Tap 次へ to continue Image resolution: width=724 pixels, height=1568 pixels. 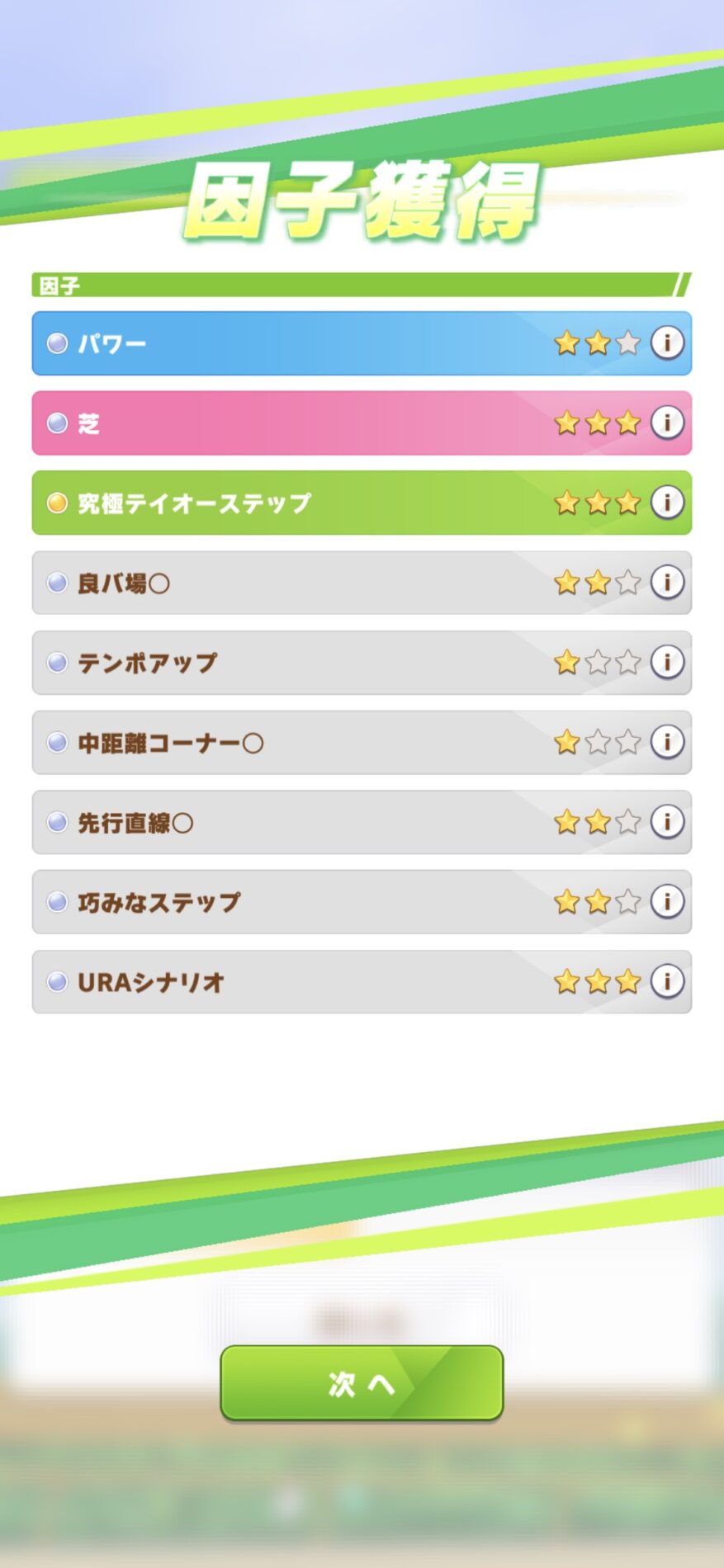[x=362, y=1383]
